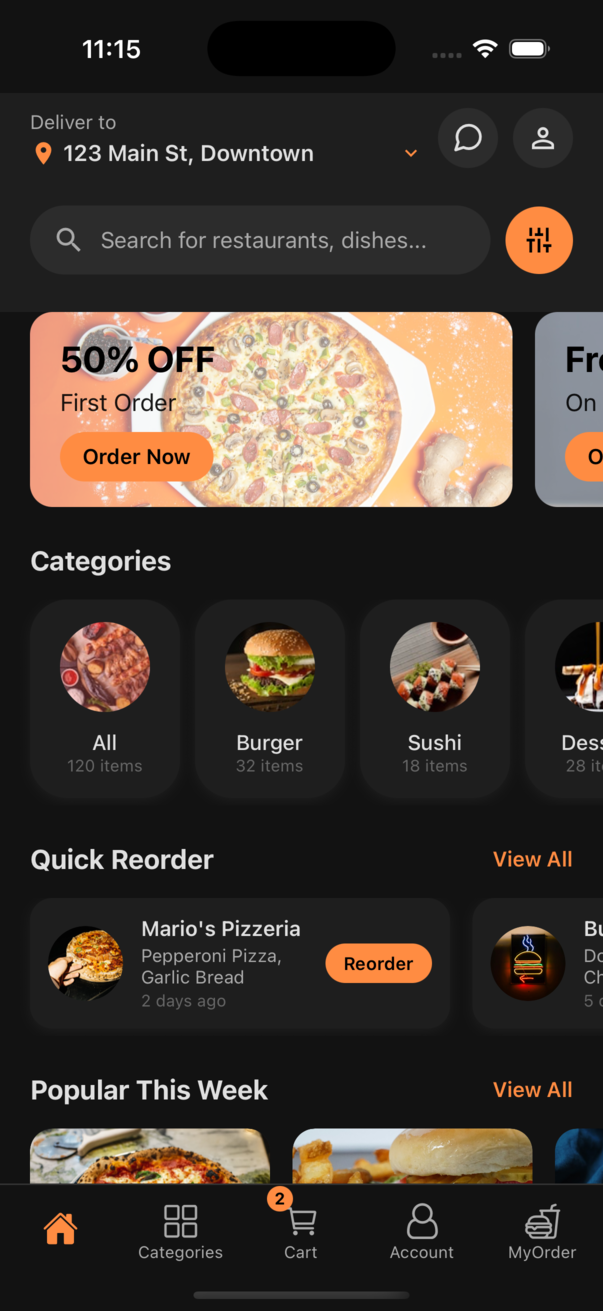The height and width of the screenshot is (1311, 603).
Task: Open the Cart tab
Action: coord(300,1232)
